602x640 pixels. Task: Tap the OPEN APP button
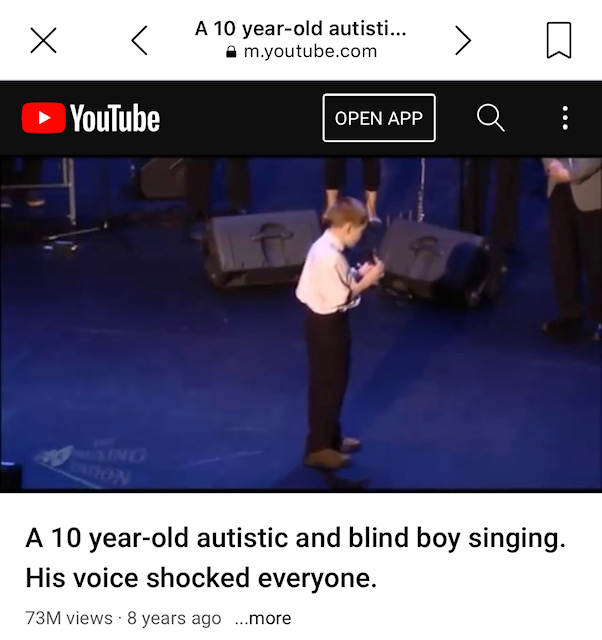coord(379,118)
